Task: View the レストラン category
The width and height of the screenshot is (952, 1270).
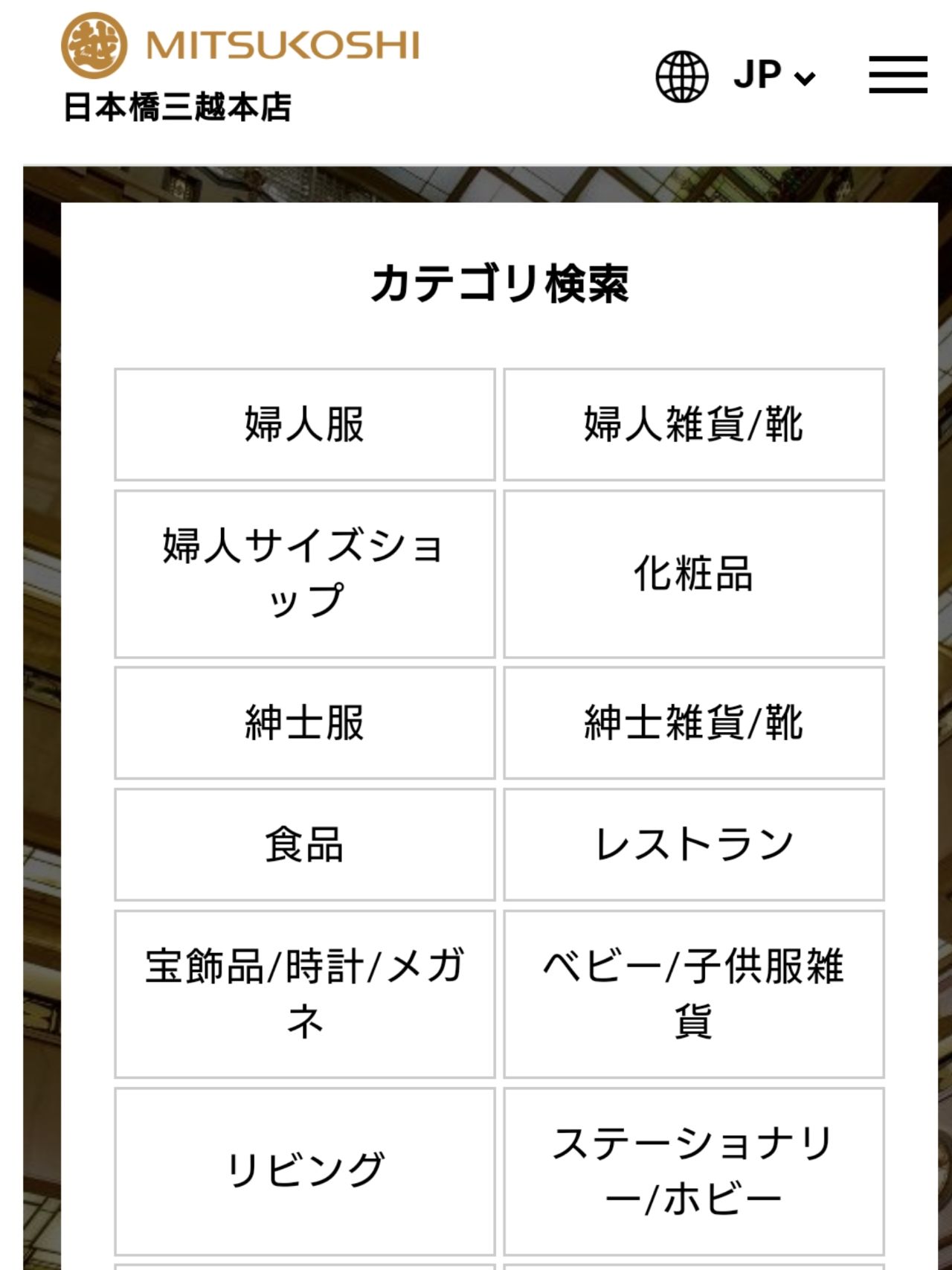Action: click(x=693, y=844)
